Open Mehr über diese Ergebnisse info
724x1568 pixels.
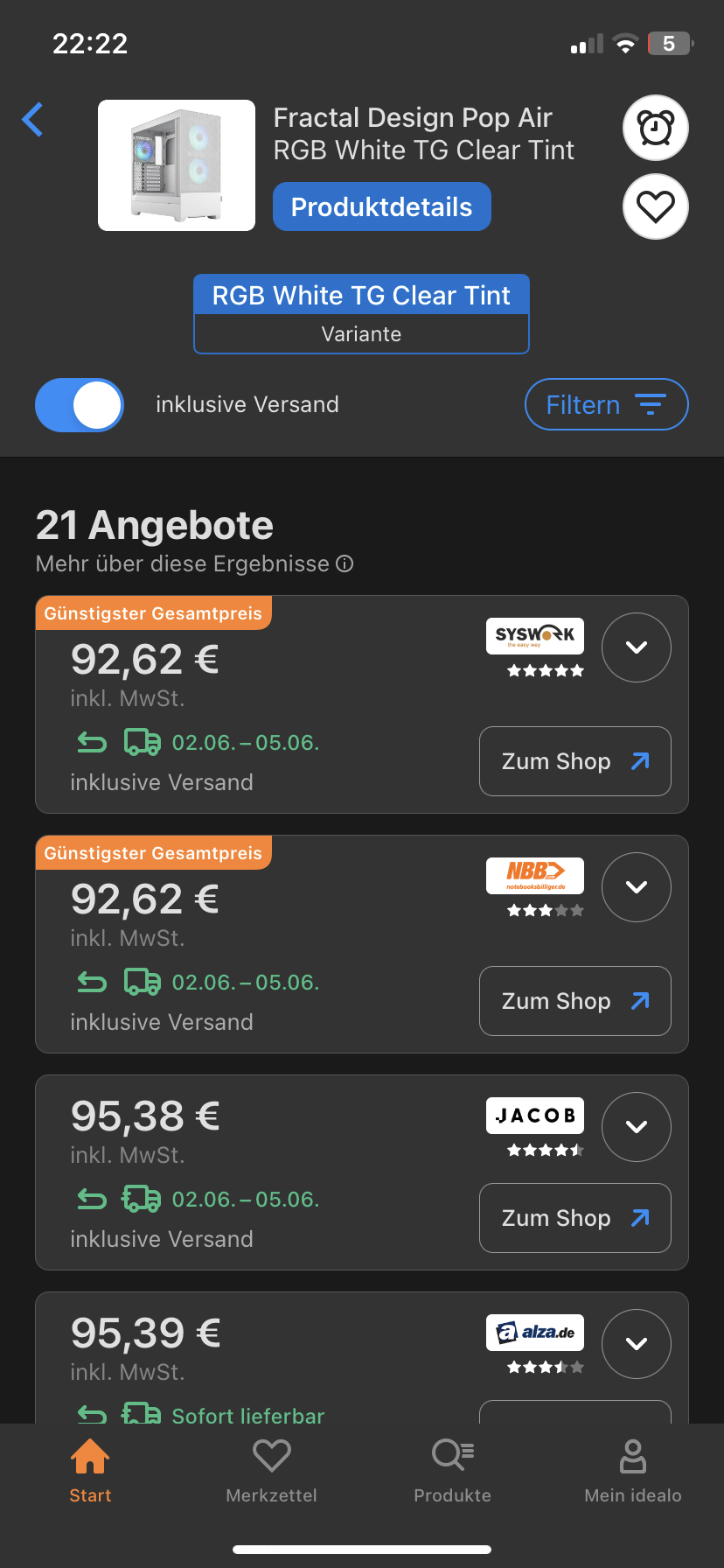pyautogui.click(x=345, y=563)
